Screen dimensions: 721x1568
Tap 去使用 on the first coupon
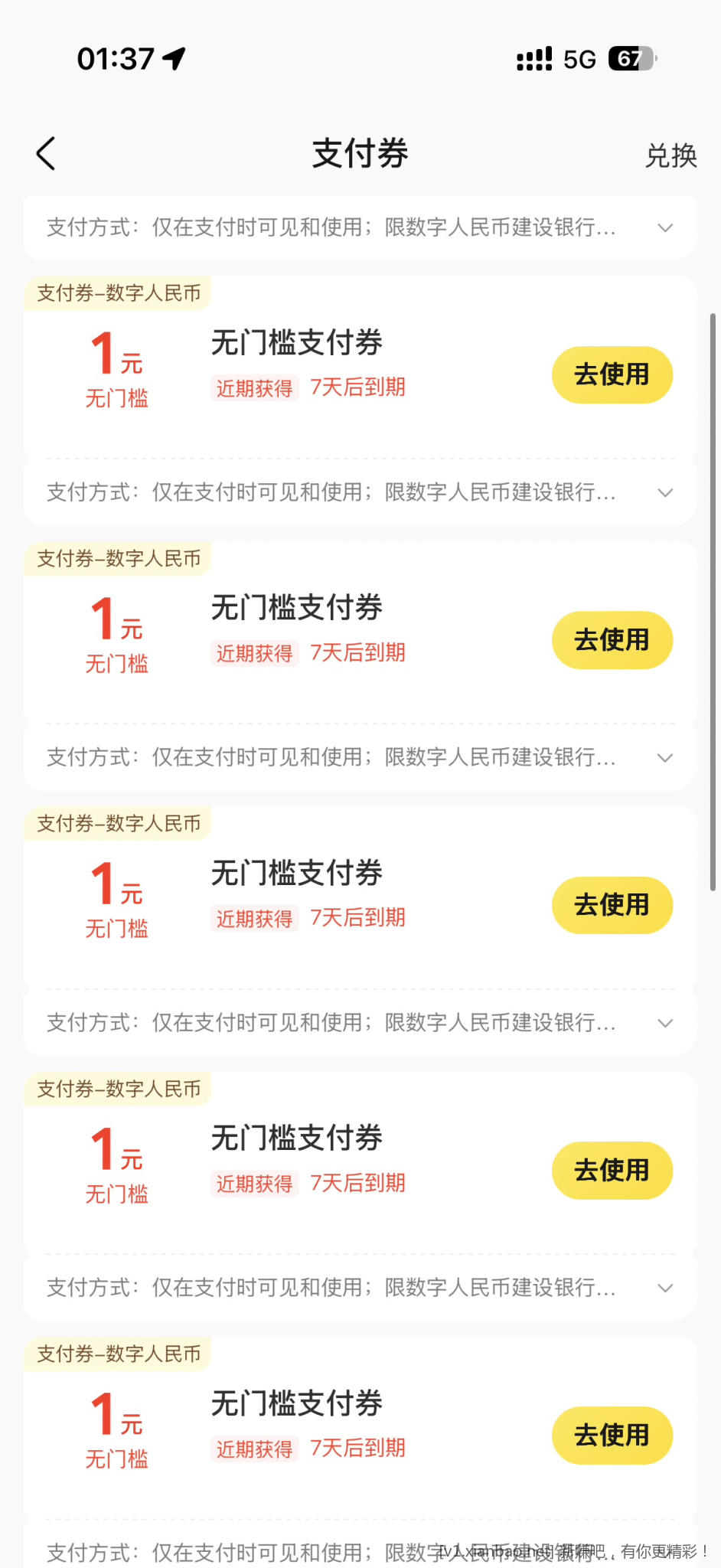coord(612,374)
